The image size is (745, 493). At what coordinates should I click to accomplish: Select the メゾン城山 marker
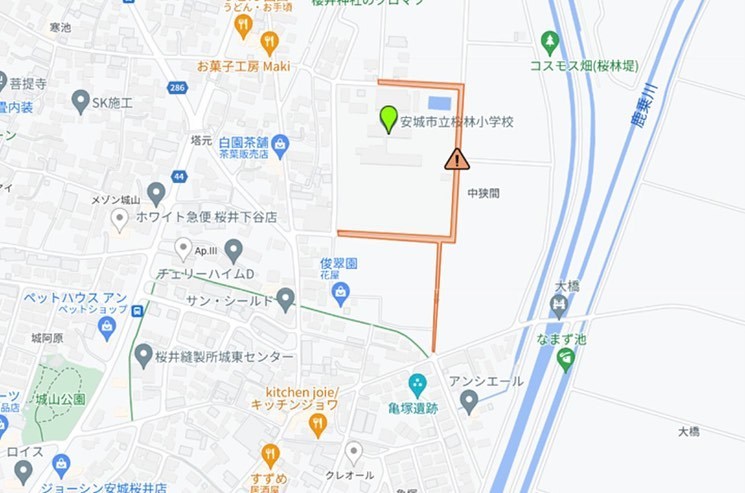[156, 192]
